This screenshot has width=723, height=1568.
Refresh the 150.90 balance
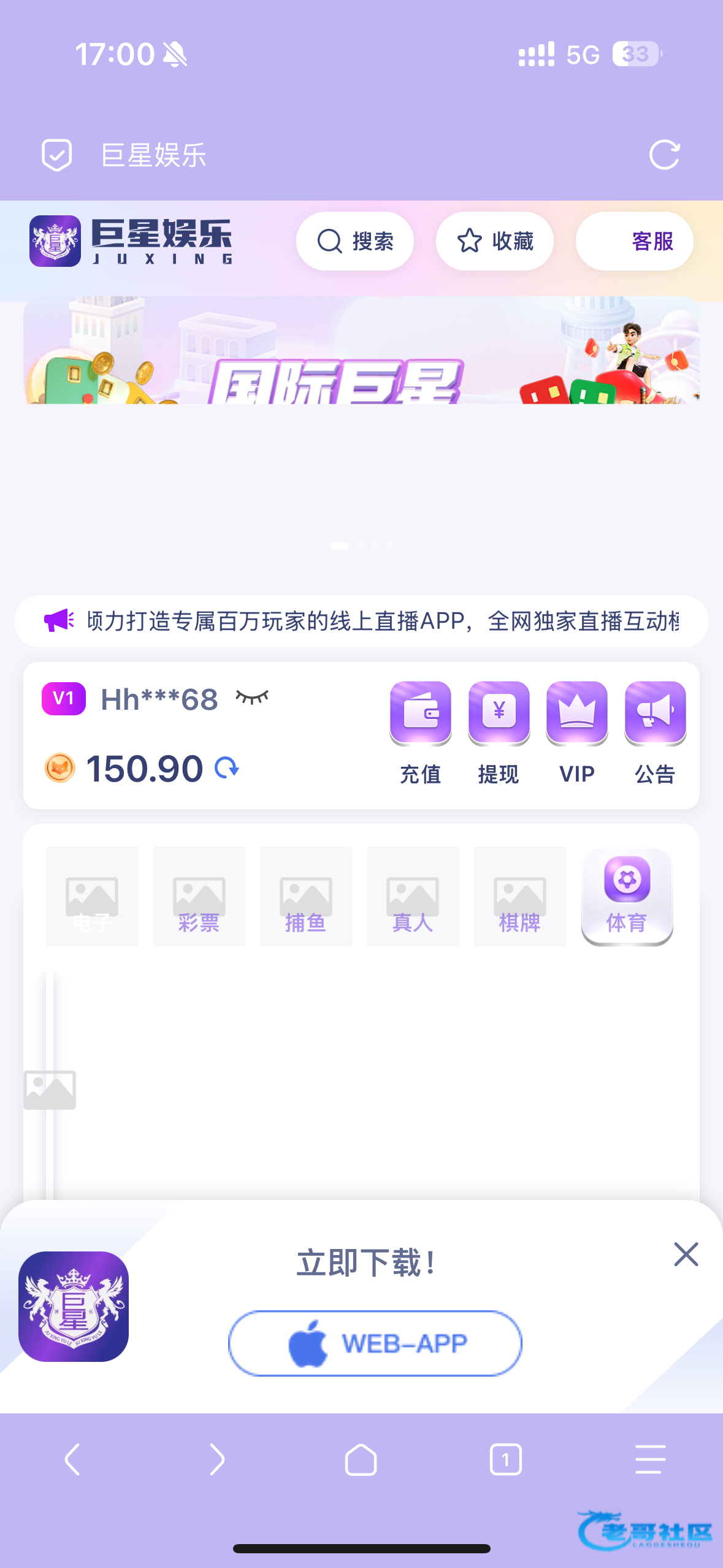227,767
